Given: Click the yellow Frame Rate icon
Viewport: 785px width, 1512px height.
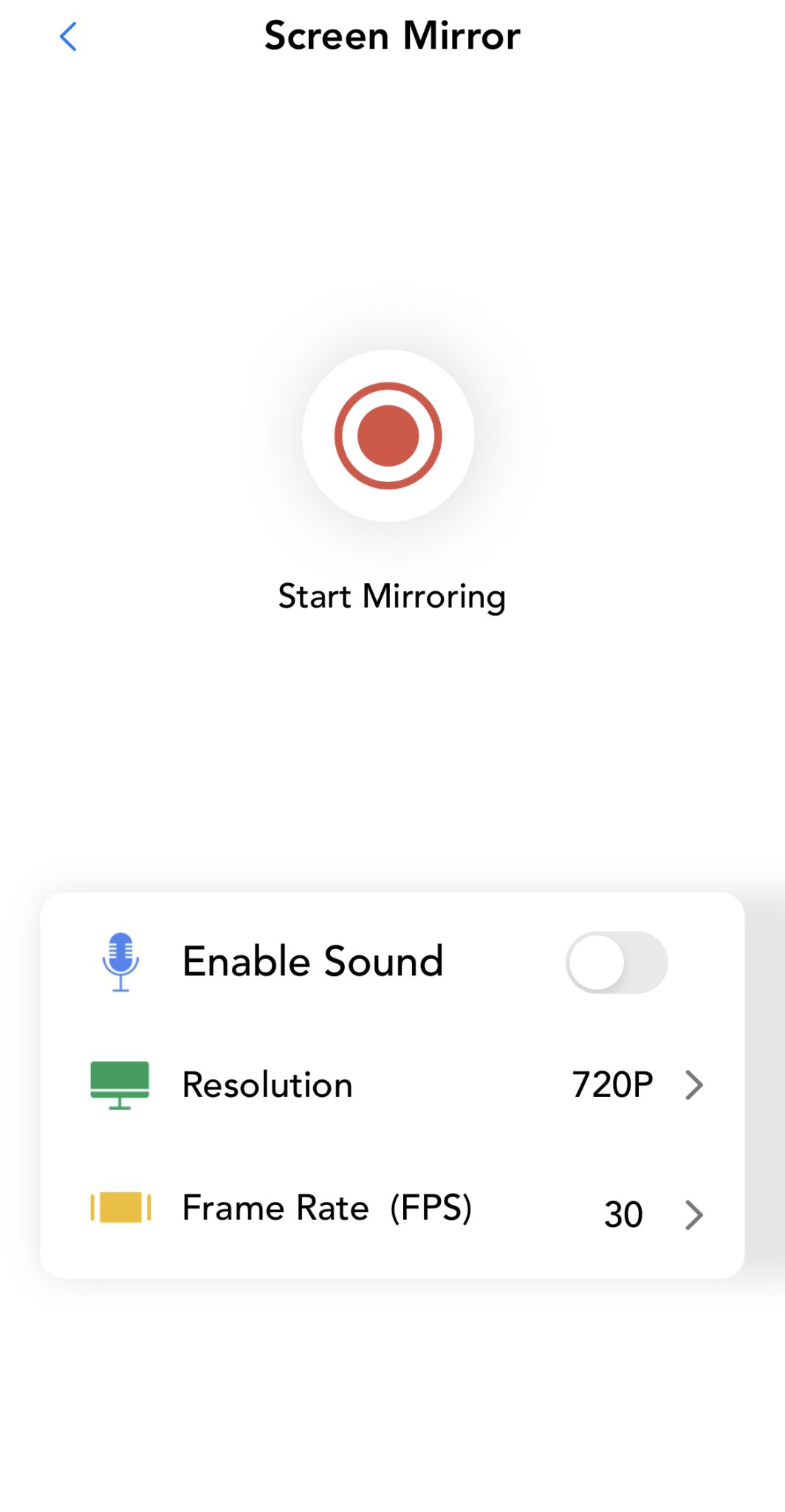Looking at the screenshot, I should click(120, 1208).
